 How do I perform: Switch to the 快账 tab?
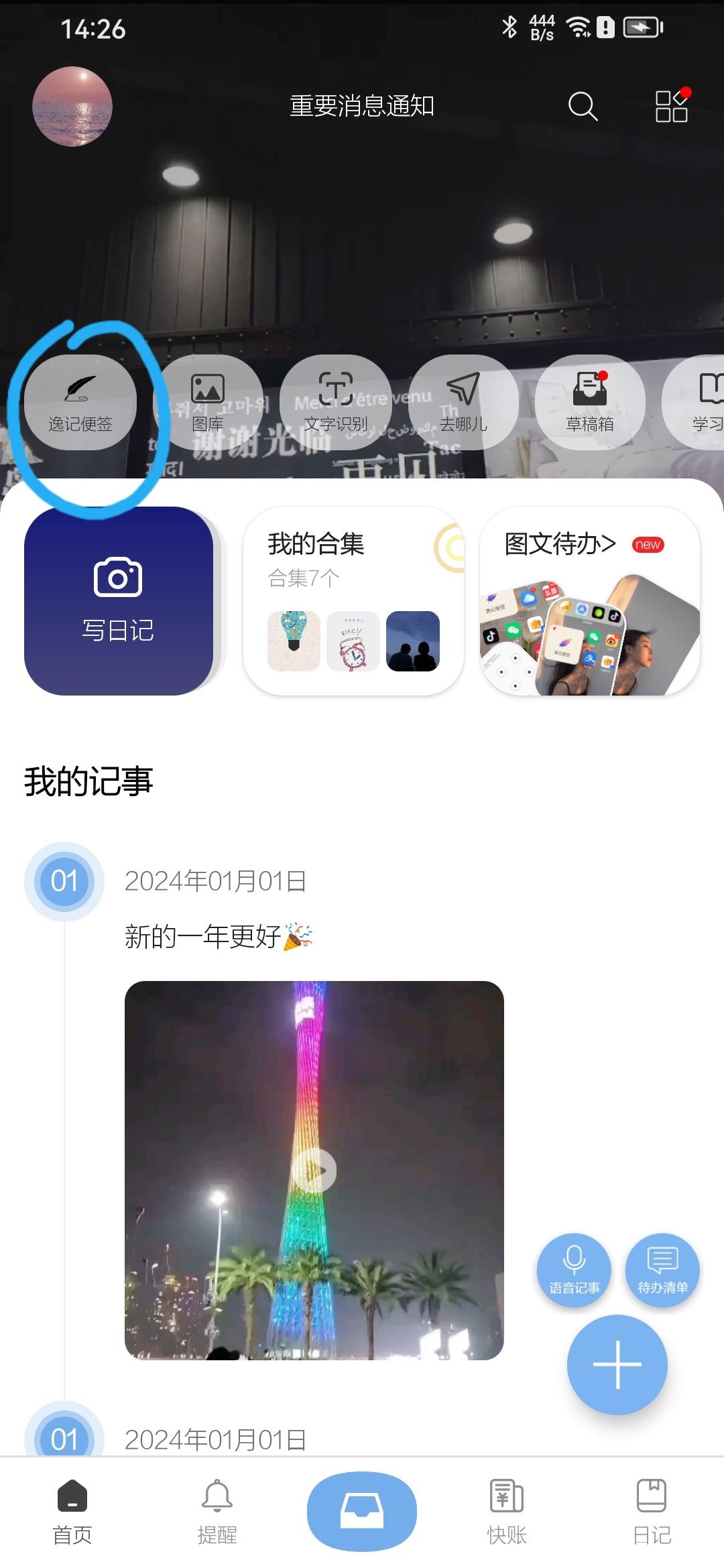pyautogui.click(x=507, y=1512)
